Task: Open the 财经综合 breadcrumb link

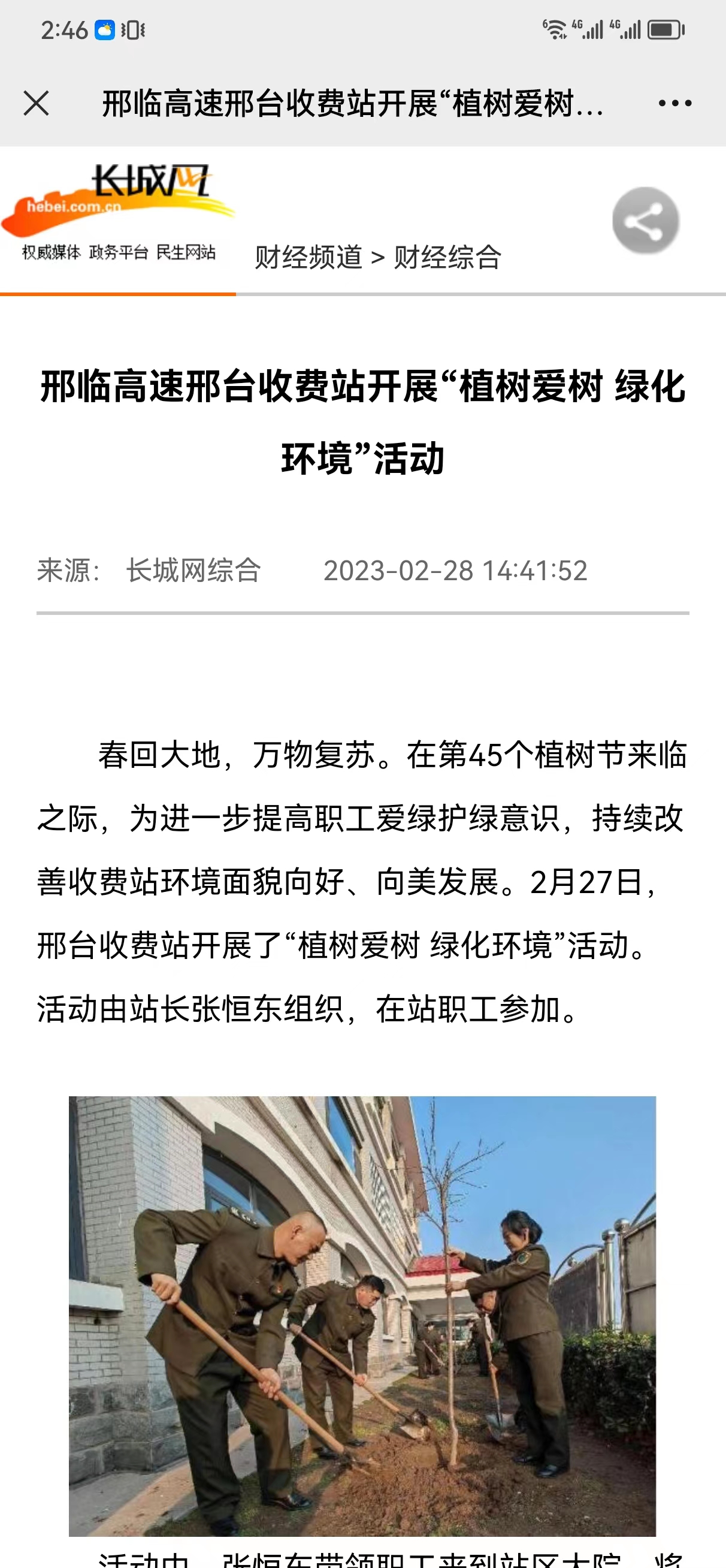Action: 447,257
